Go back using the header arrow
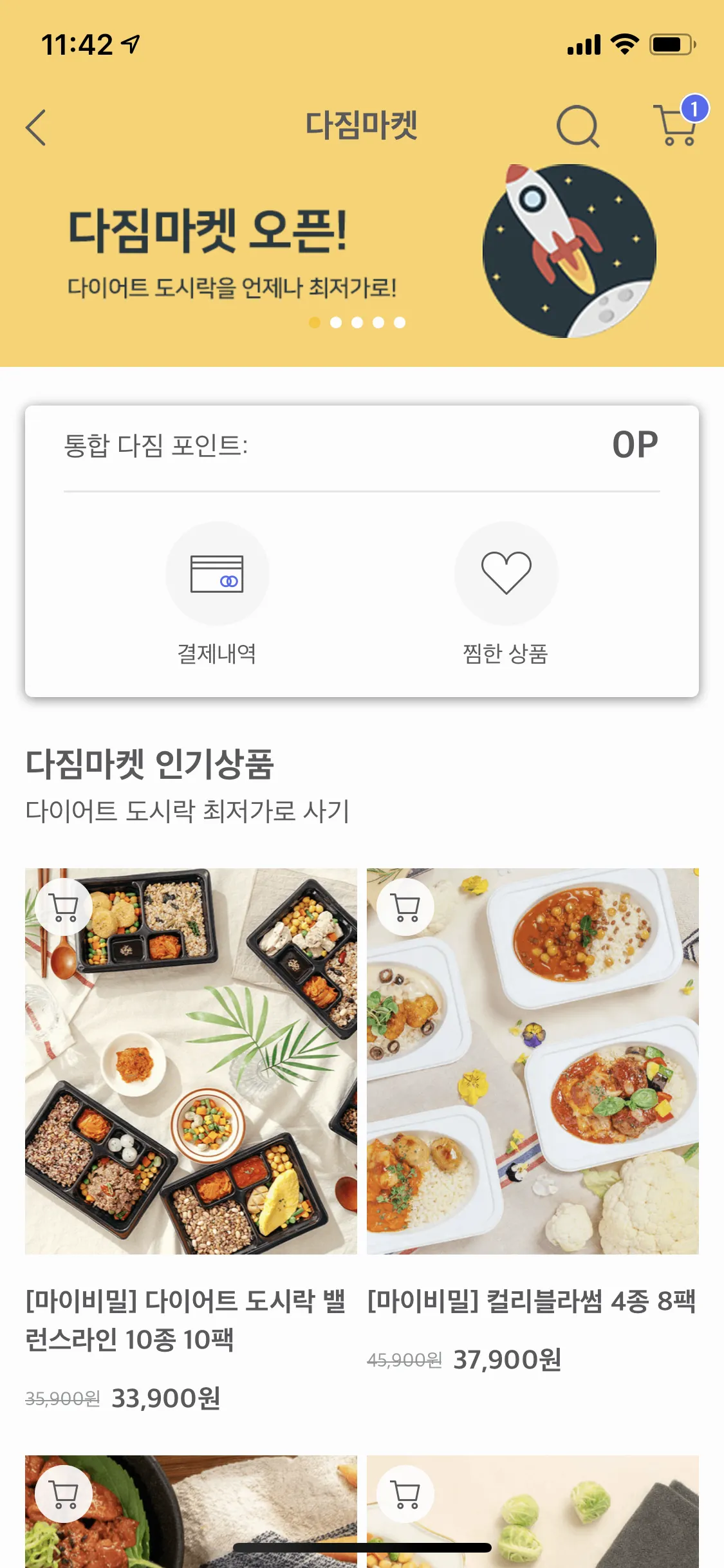Image resolution: width=724 pixels, height=1568 pixels. 36,127
